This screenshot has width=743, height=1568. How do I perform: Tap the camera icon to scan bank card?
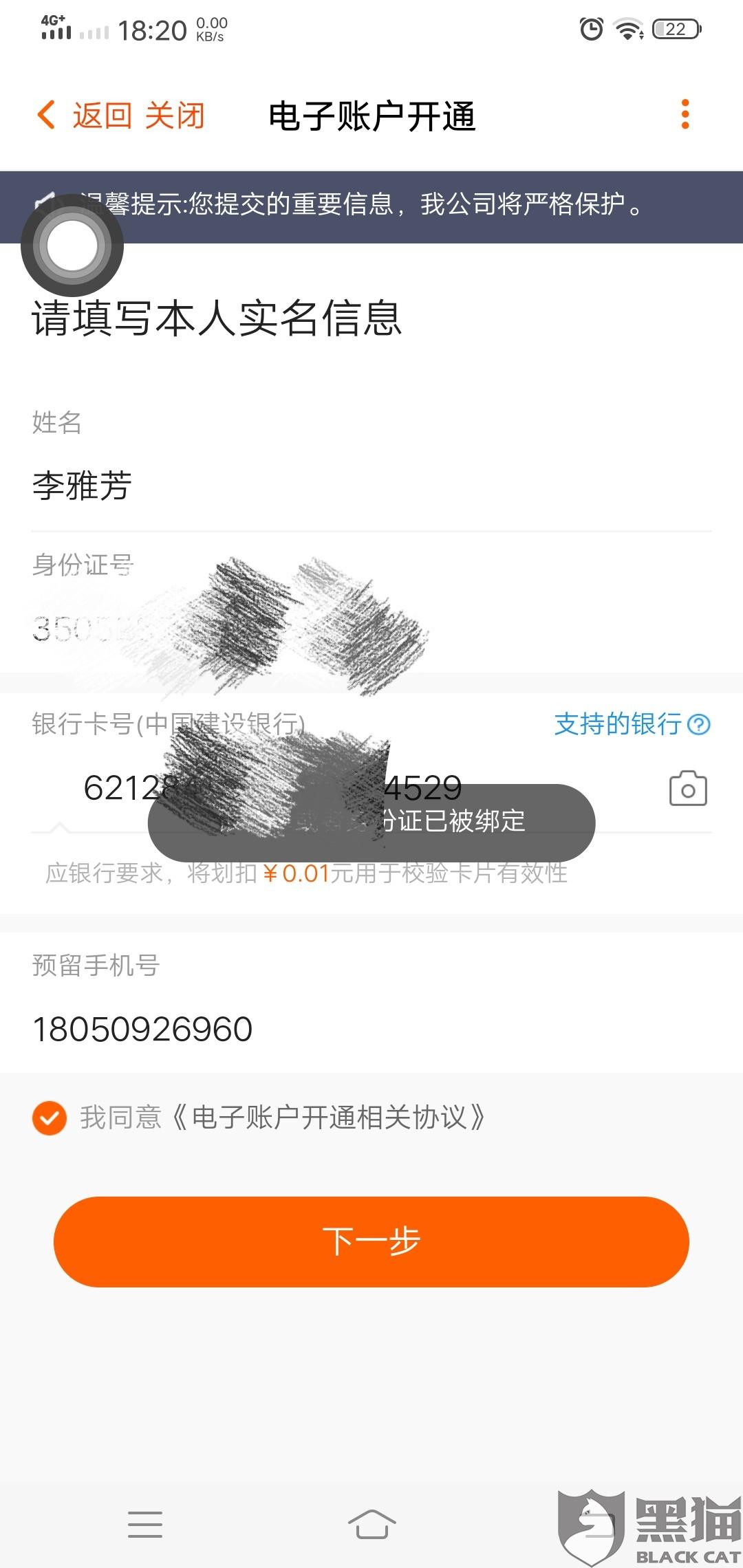click(x=687, y=787)
